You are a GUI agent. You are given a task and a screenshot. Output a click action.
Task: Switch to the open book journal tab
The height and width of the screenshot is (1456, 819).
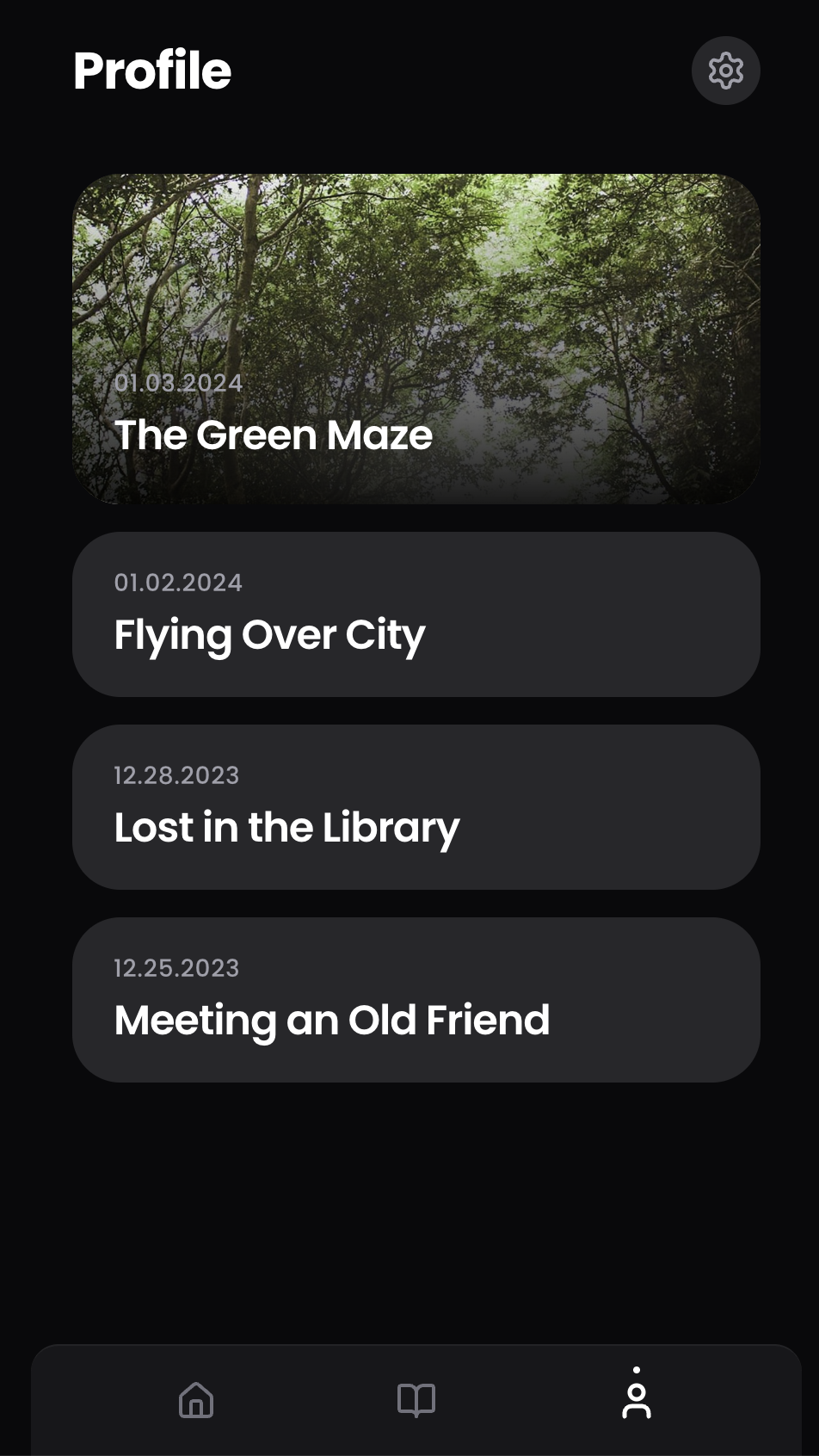point(416,1400)
